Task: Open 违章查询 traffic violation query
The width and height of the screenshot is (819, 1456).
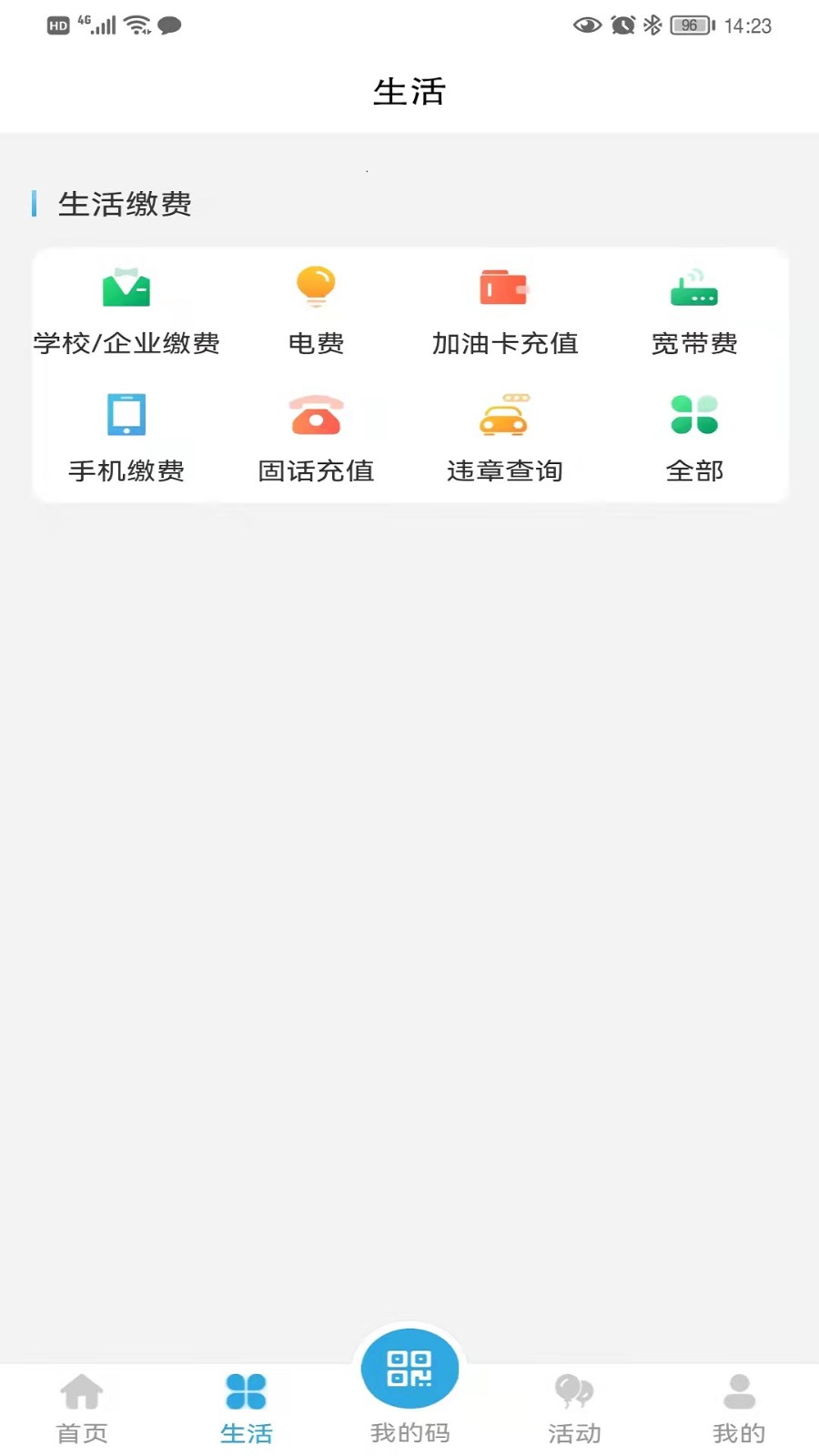Action: click(x=504, y=415)
